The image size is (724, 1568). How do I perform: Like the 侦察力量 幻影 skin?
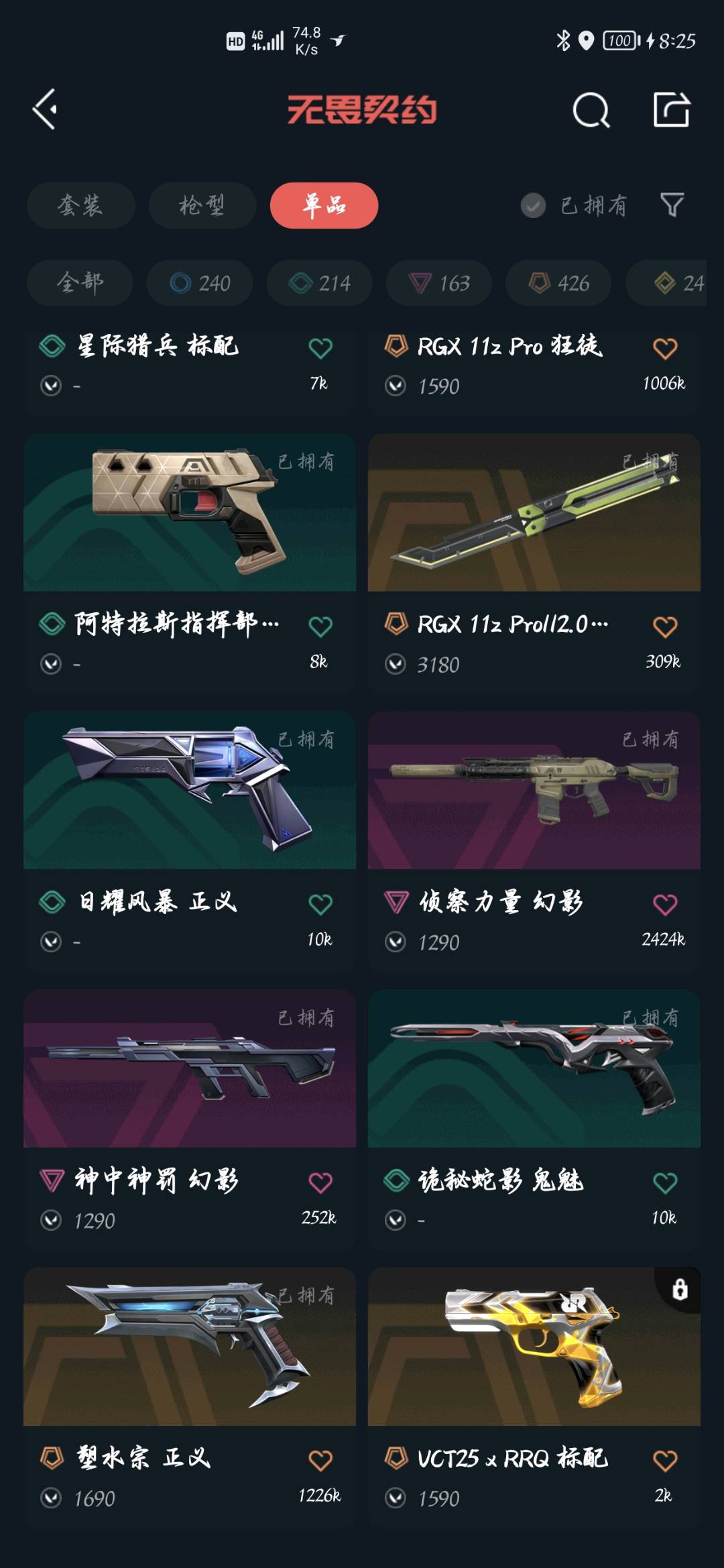(x=665, y=905)
